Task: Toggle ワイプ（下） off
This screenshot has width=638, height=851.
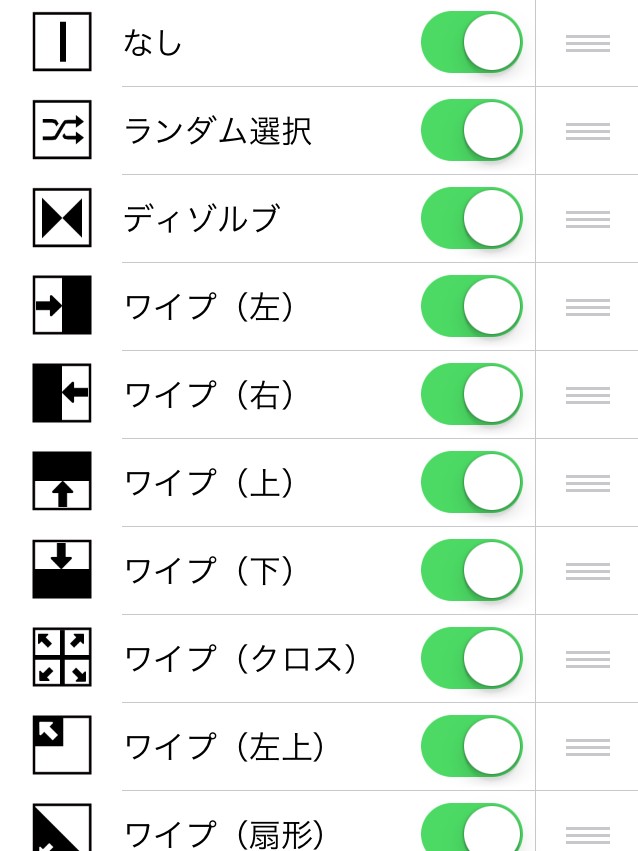Action: [471, 570]
